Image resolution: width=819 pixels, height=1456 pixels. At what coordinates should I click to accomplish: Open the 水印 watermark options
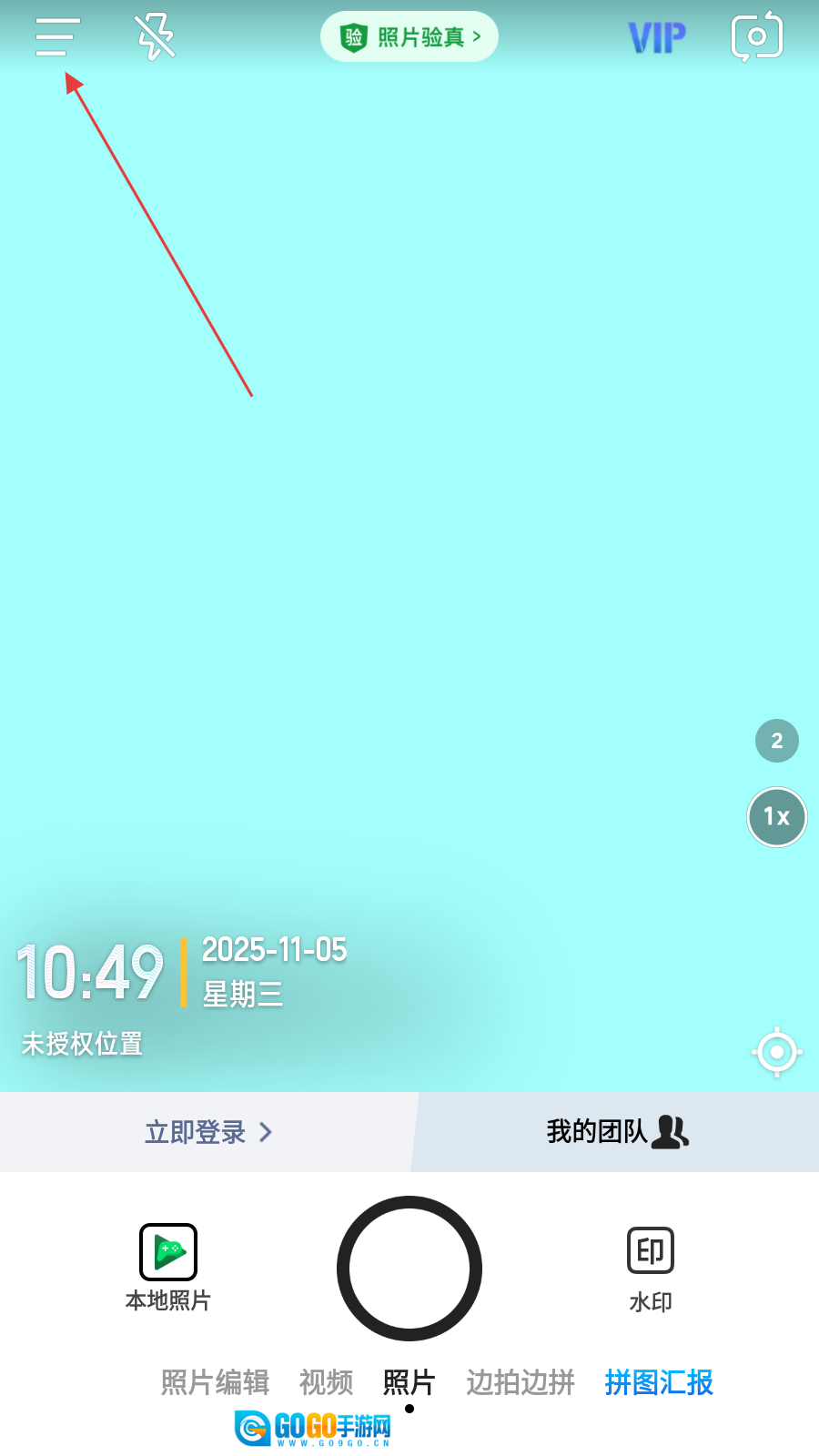click(651, 1267)
